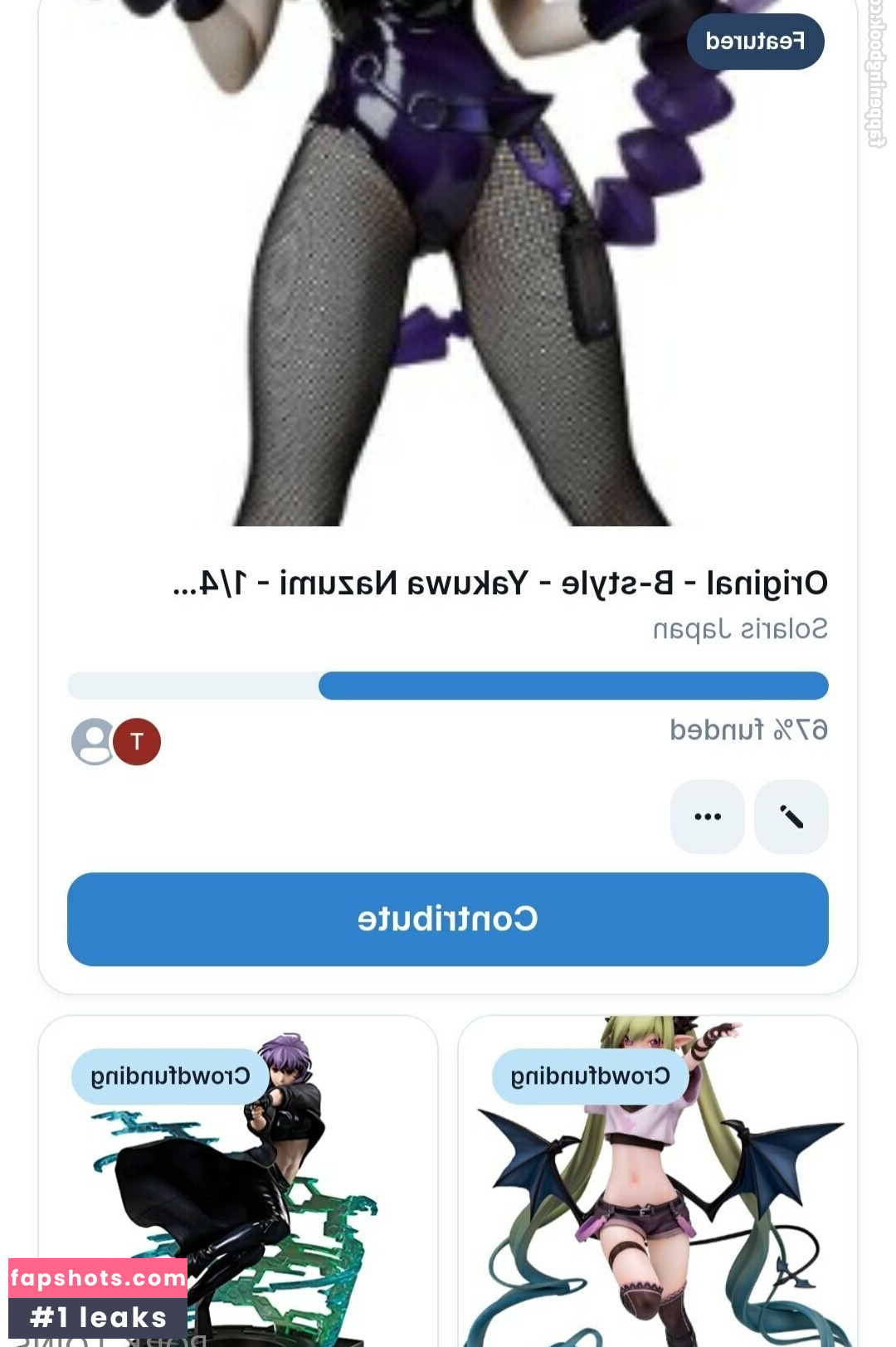The height and width of the screenshot is (1347, 896).
Task: View contributors via the T avatar
Action: click(137, 741)
